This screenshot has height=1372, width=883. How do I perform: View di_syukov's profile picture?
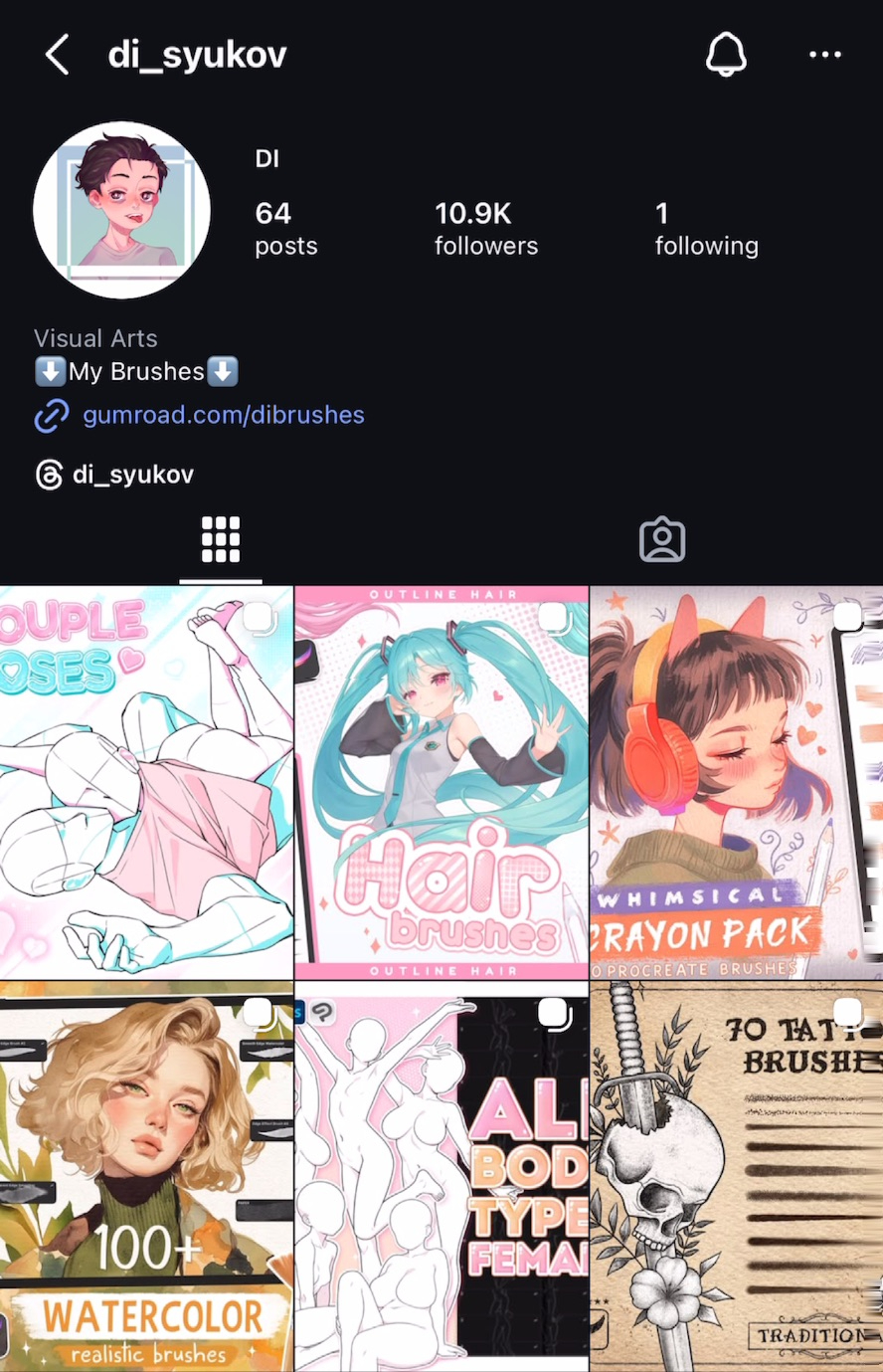click(x=121, y=210)
